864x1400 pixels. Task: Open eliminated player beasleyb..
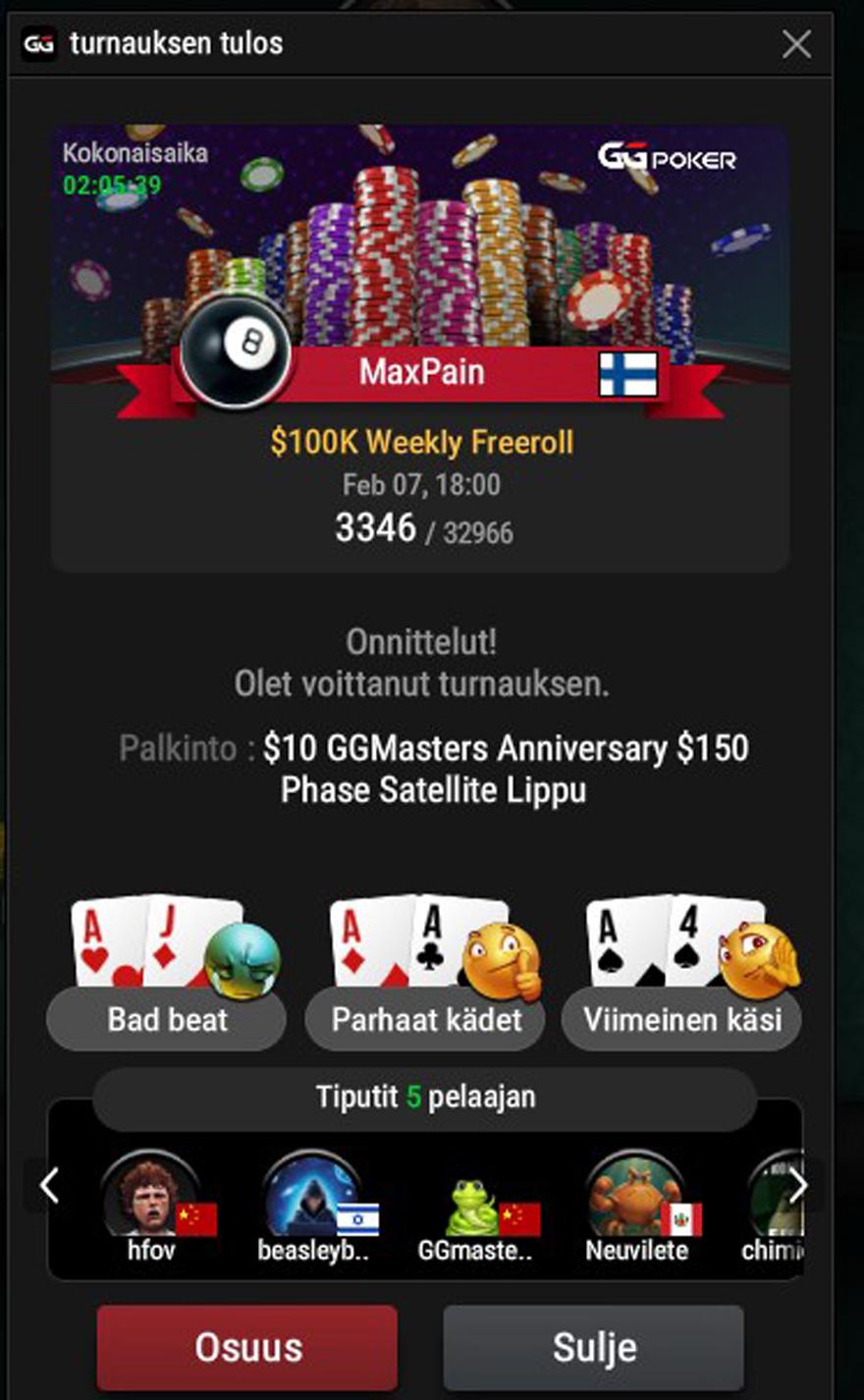coord(314,1203)
